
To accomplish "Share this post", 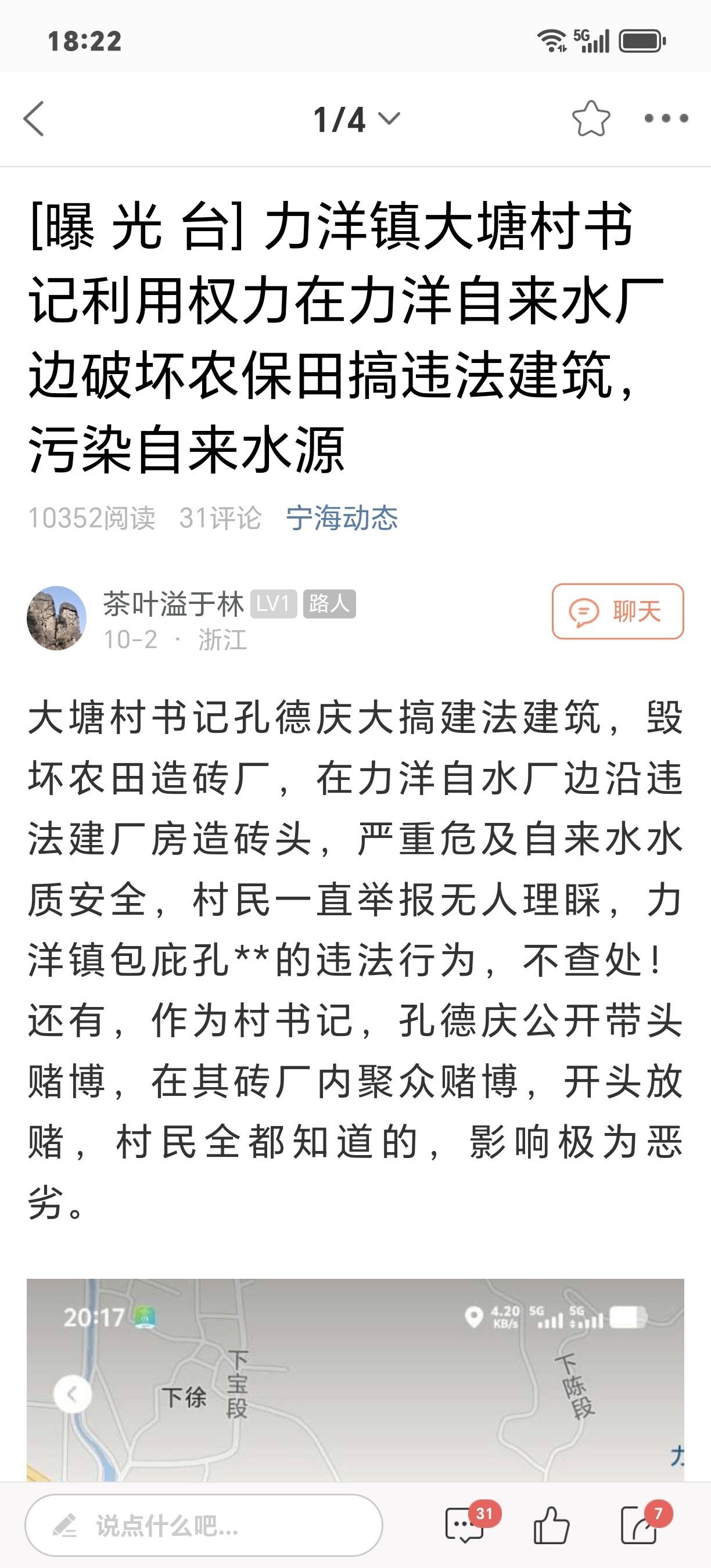I will pos(639,1525).
